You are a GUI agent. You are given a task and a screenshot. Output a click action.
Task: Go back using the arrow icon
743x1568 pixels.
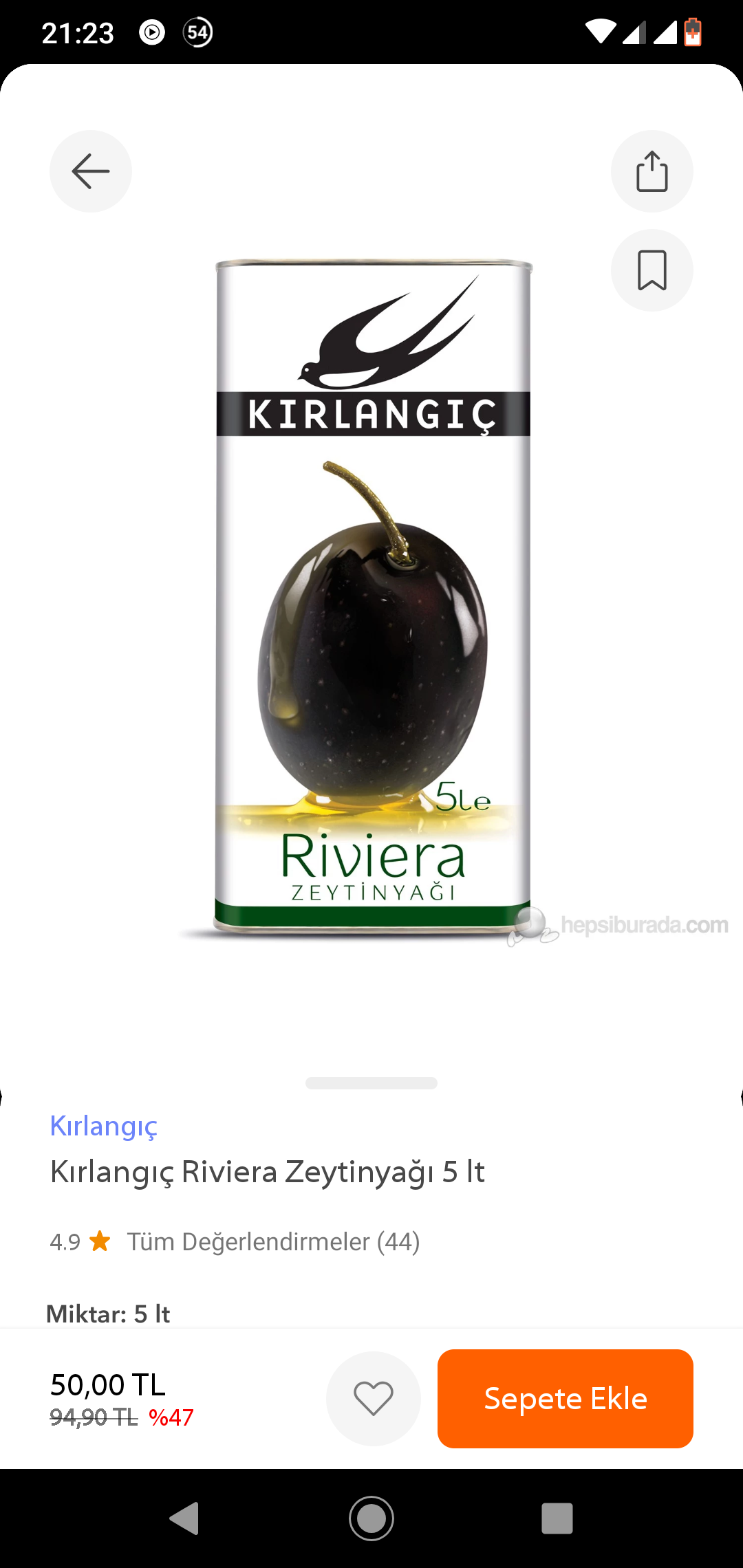click(x=91, y=171)
